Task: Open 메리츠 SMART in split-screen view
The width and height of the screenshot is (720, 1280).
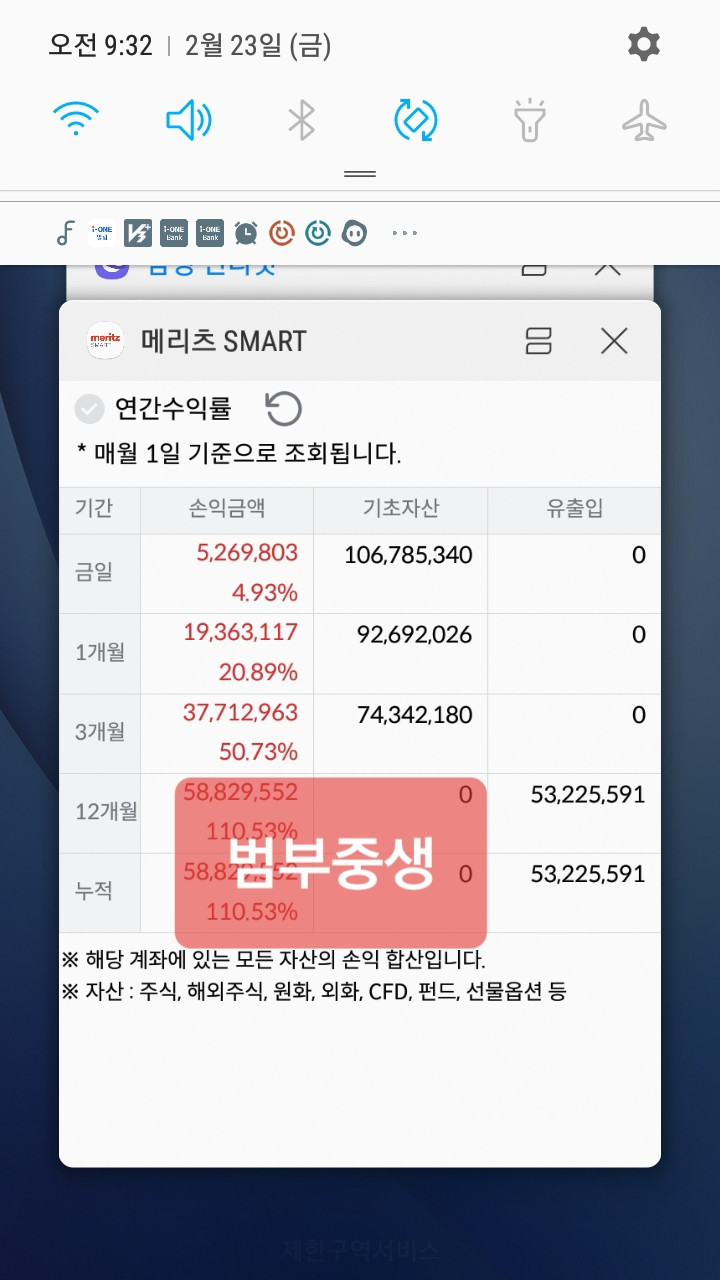Action: click(x=538, y=341)
